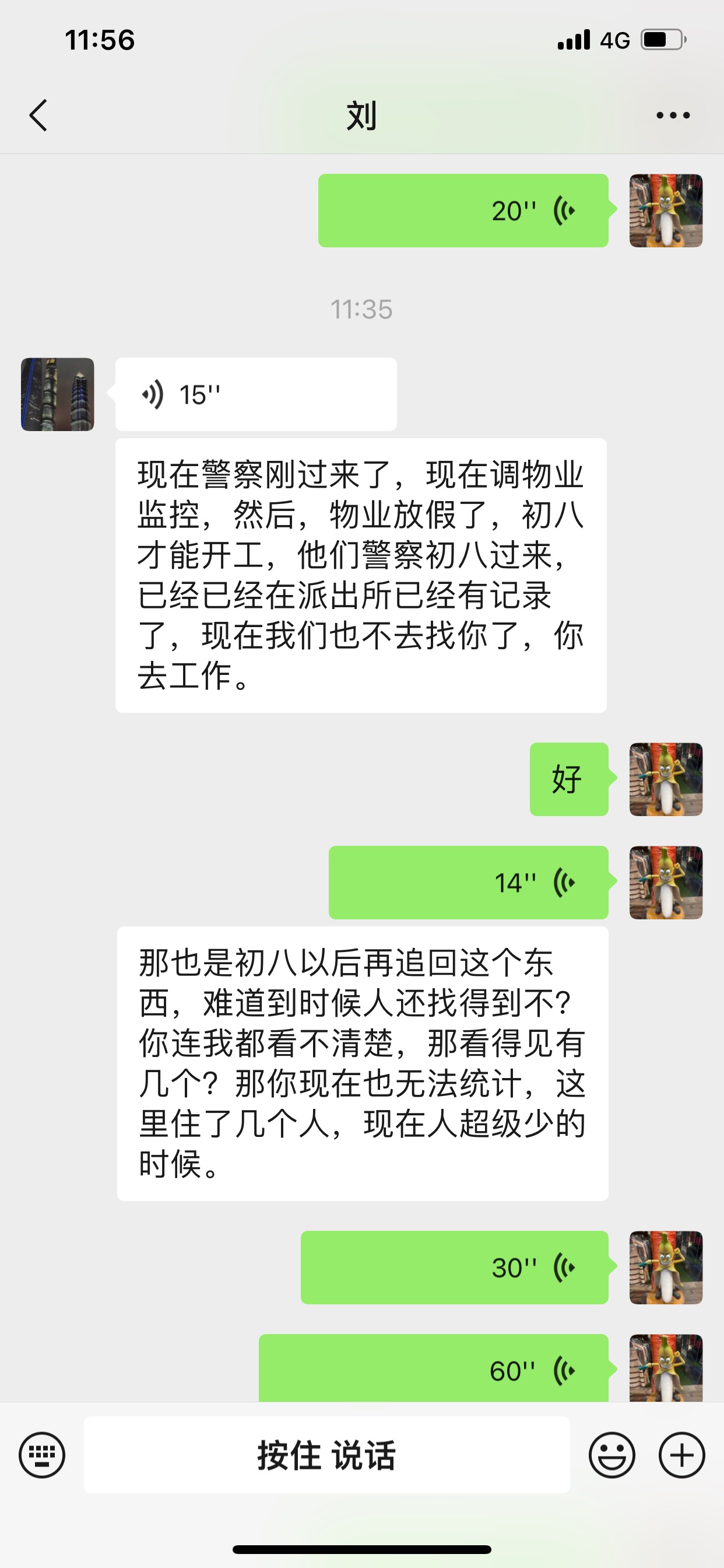
Task: Switch to keyboard text input
Action: pos(42,1455)
